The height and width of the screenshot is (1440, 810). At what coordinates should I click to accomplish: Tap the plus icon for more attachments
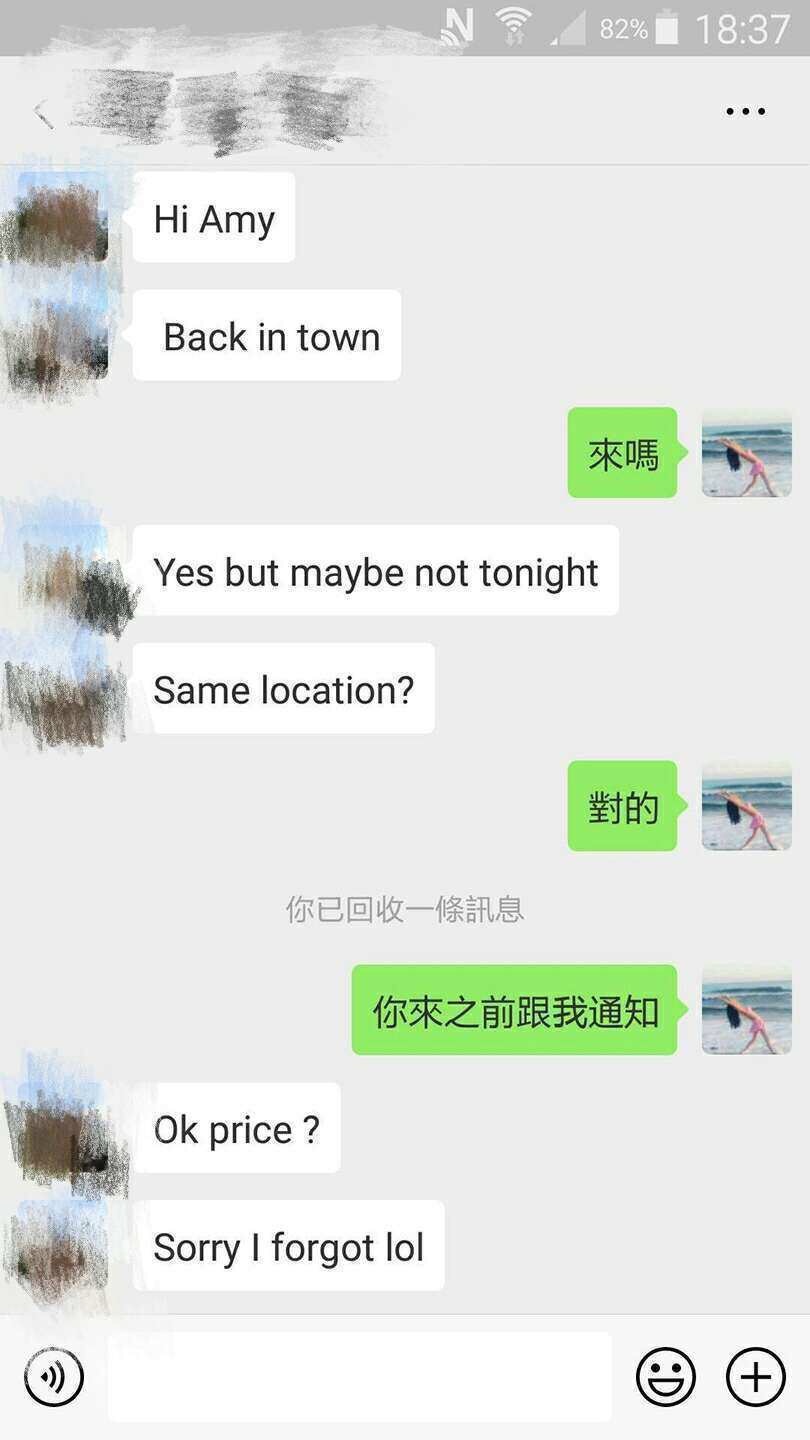(x=755, y=1376)
